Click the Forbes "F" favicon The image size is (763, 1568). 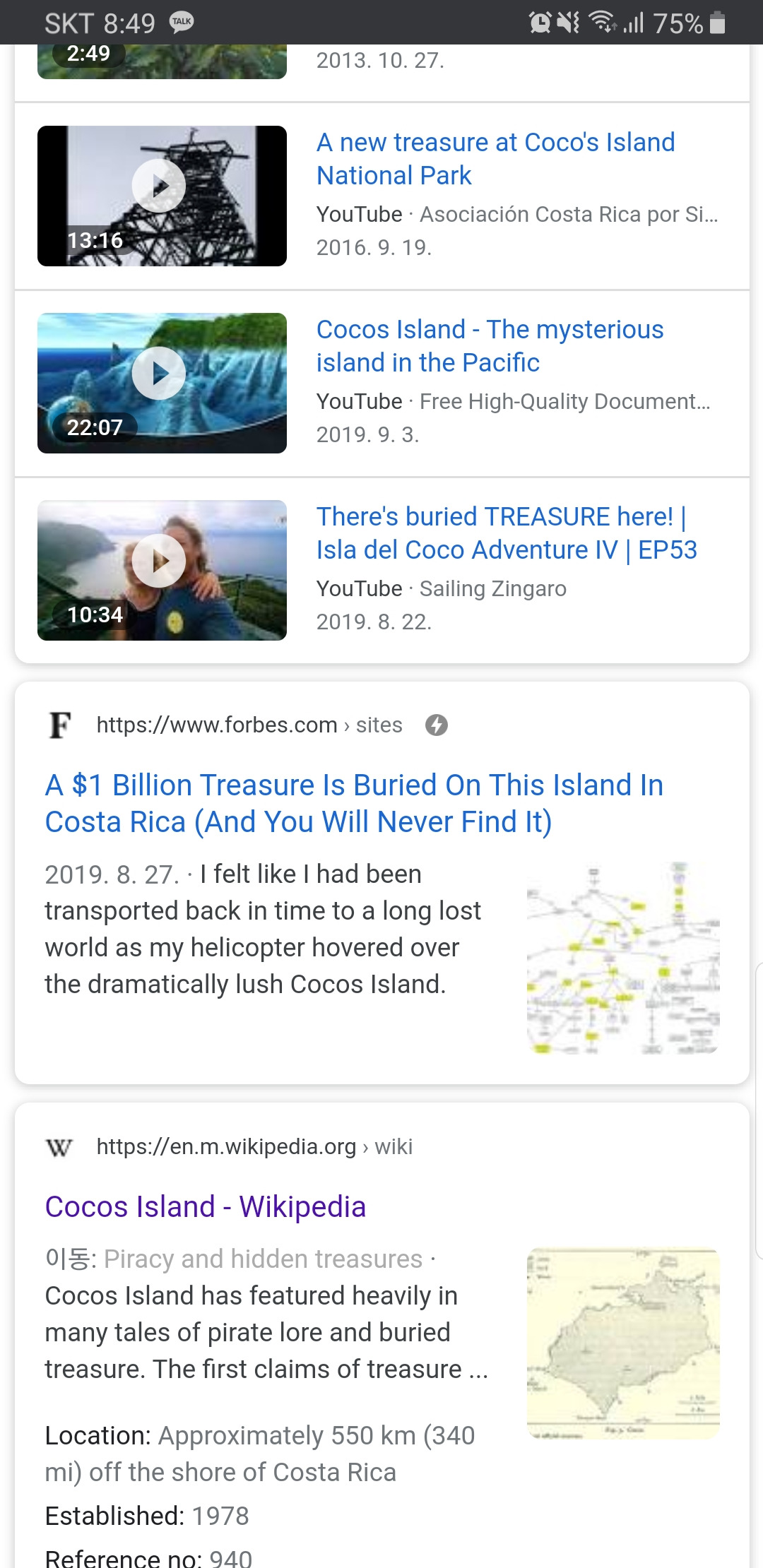60,725
